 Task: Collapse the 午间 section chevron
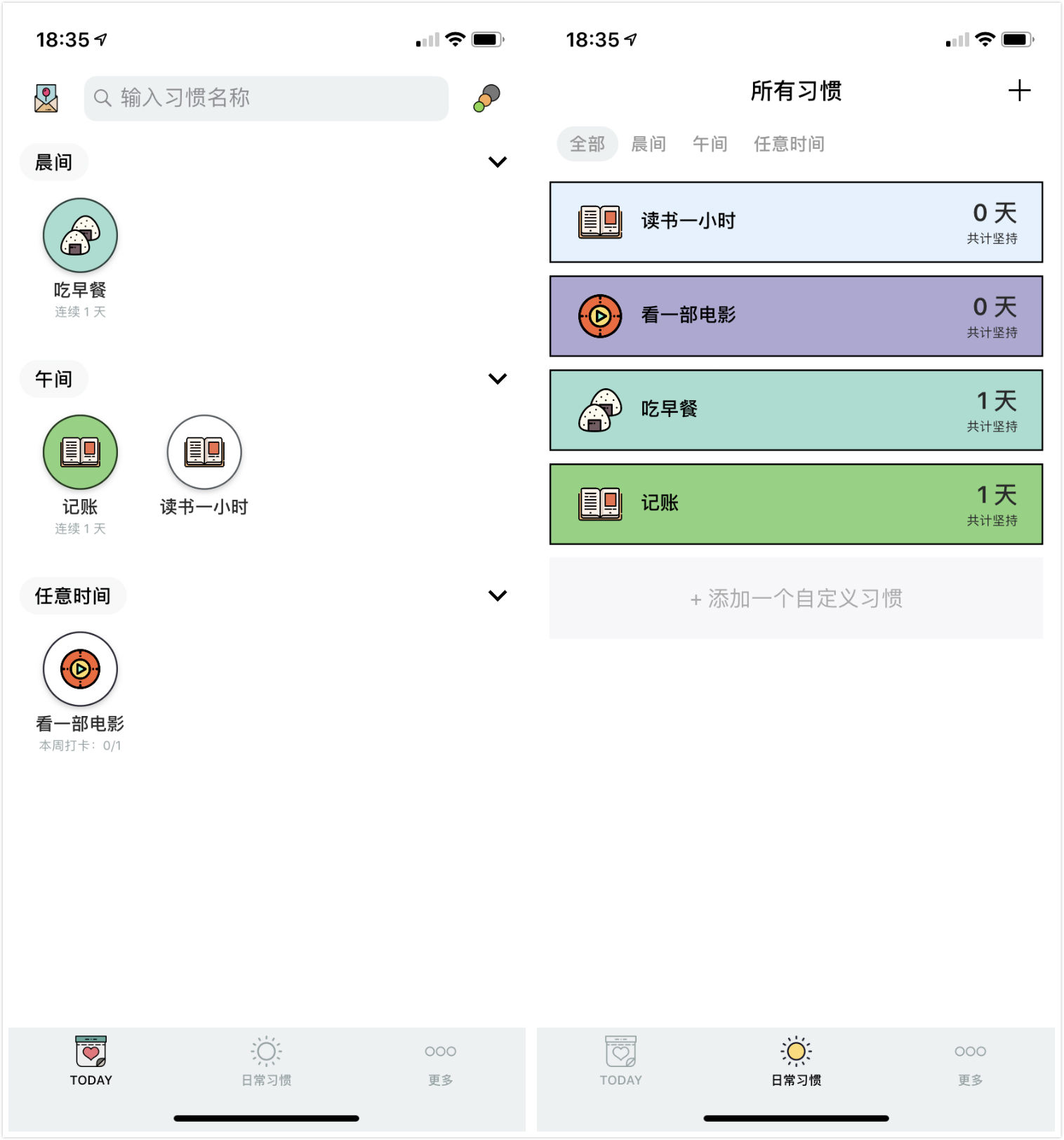pos(498,378)
